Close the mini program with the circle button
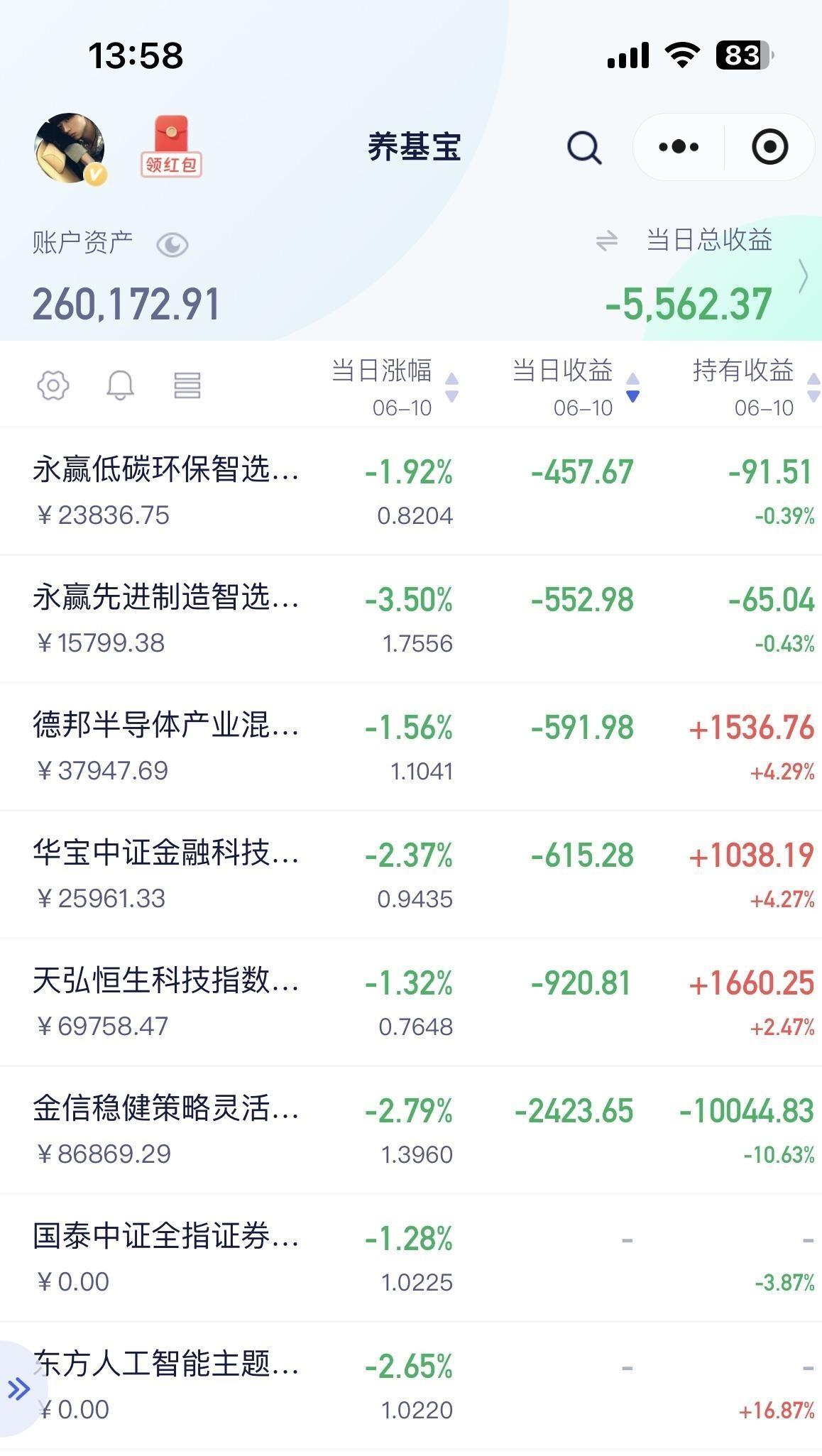This screenshot has height=1456, width=822. tap(769, 147)
